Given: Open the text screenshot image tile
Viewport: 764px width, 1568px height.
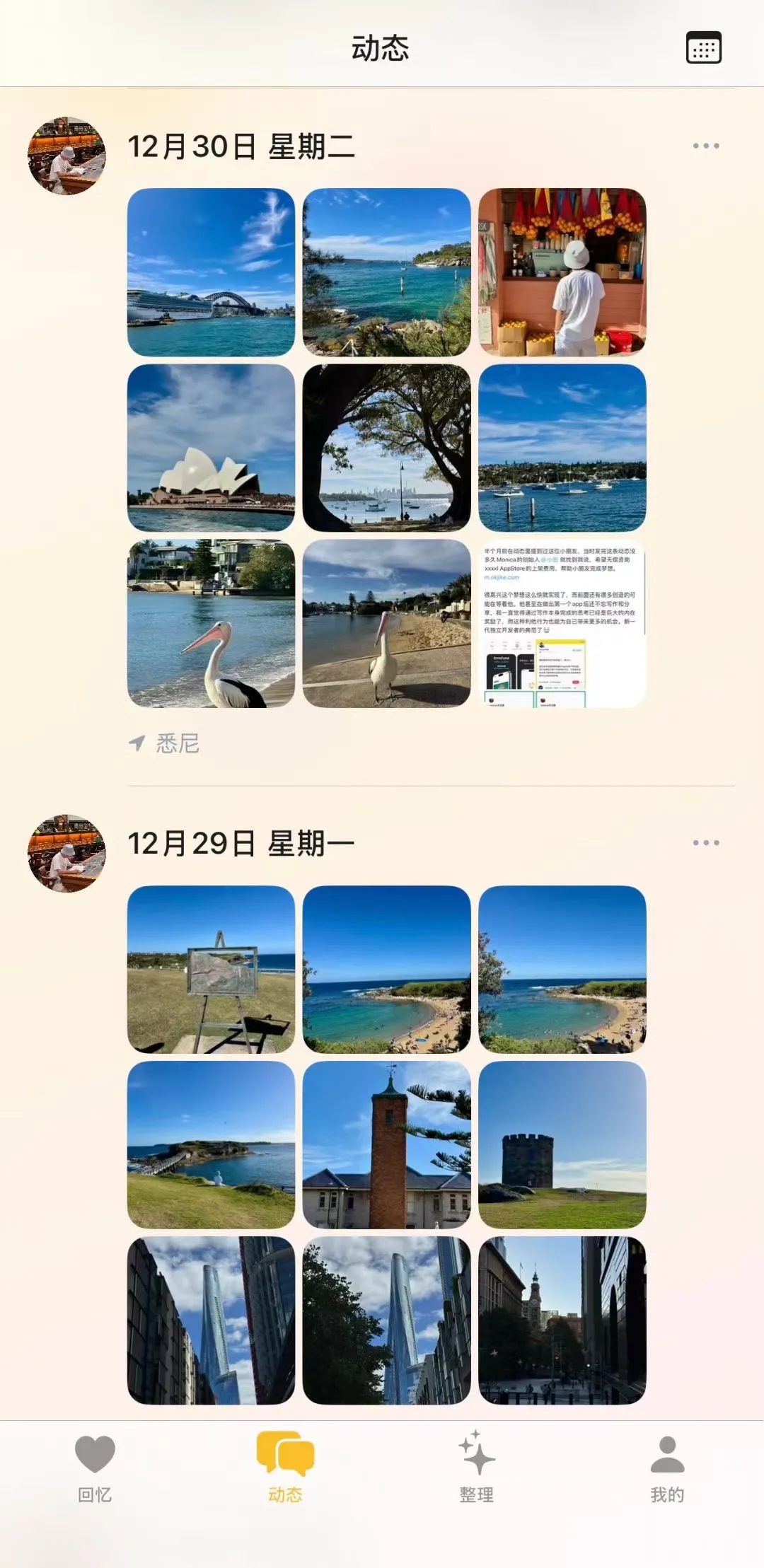Looking at the screenshot, I should (562, 623).
